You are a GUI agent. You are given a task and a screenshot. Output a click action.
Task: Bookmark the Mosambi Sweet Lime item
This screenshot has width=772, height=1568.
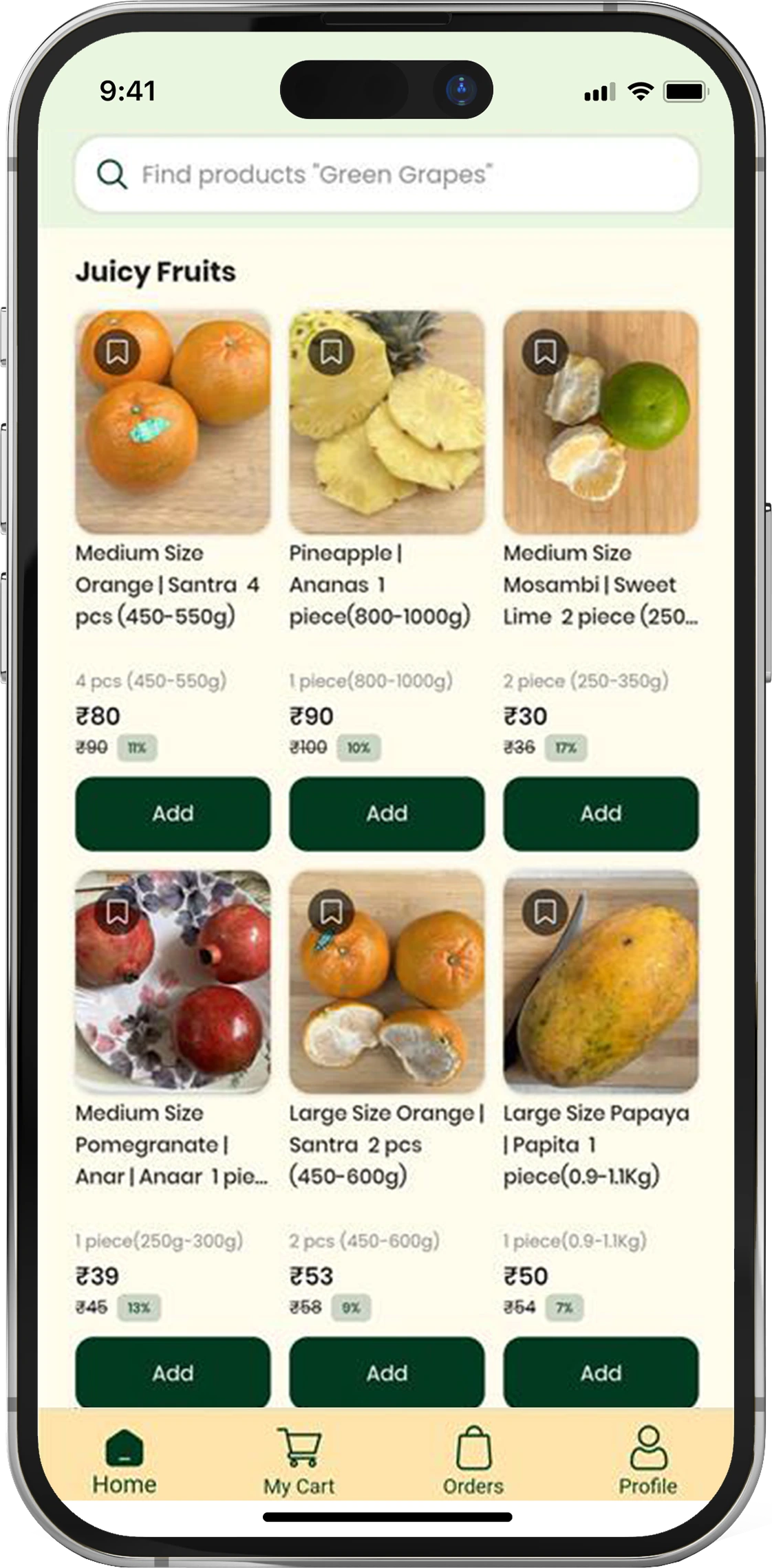[x=545, y=352]
